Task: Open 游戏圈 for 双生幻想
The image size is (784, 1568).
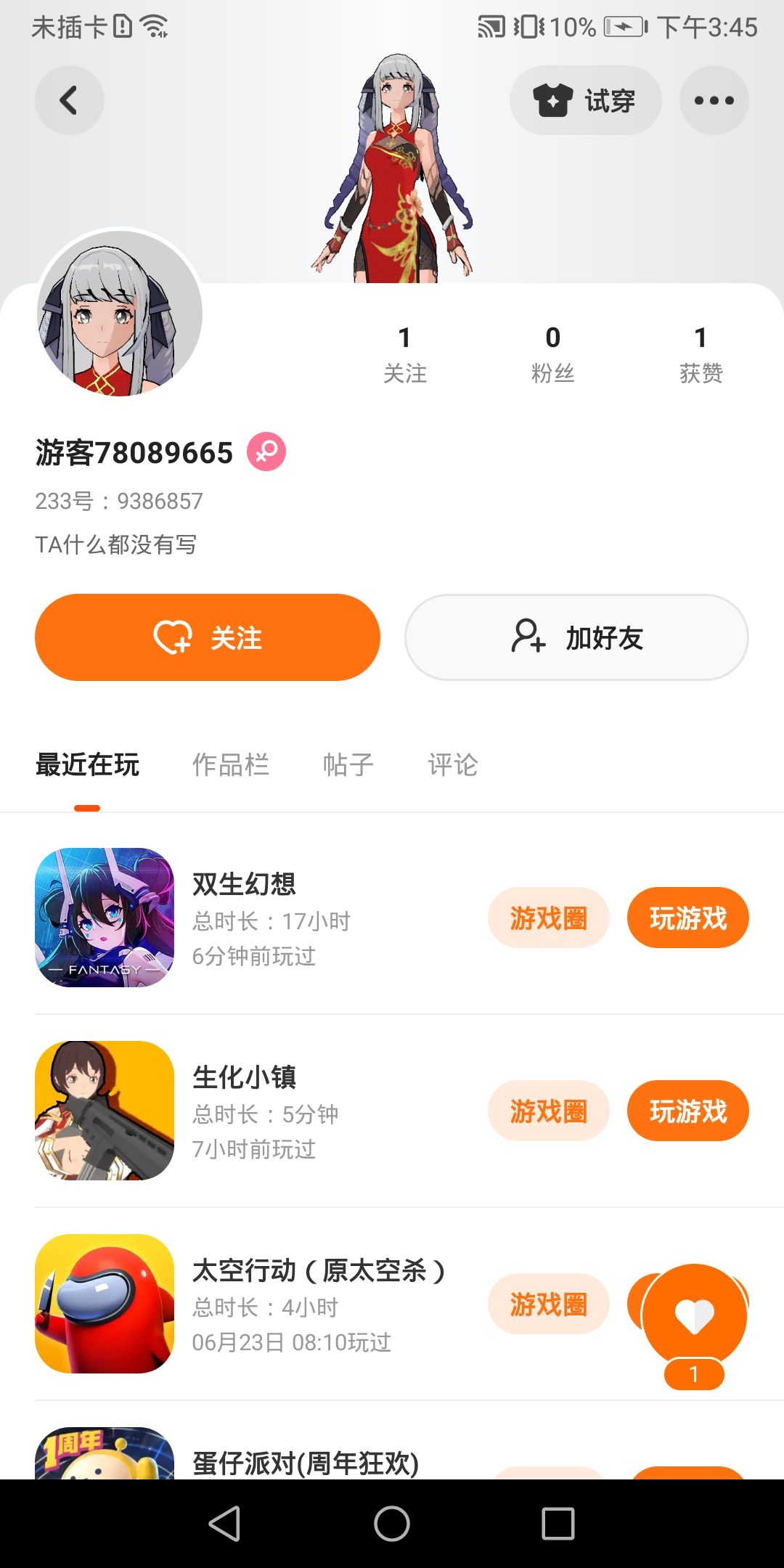Action: tap(548, 918)
